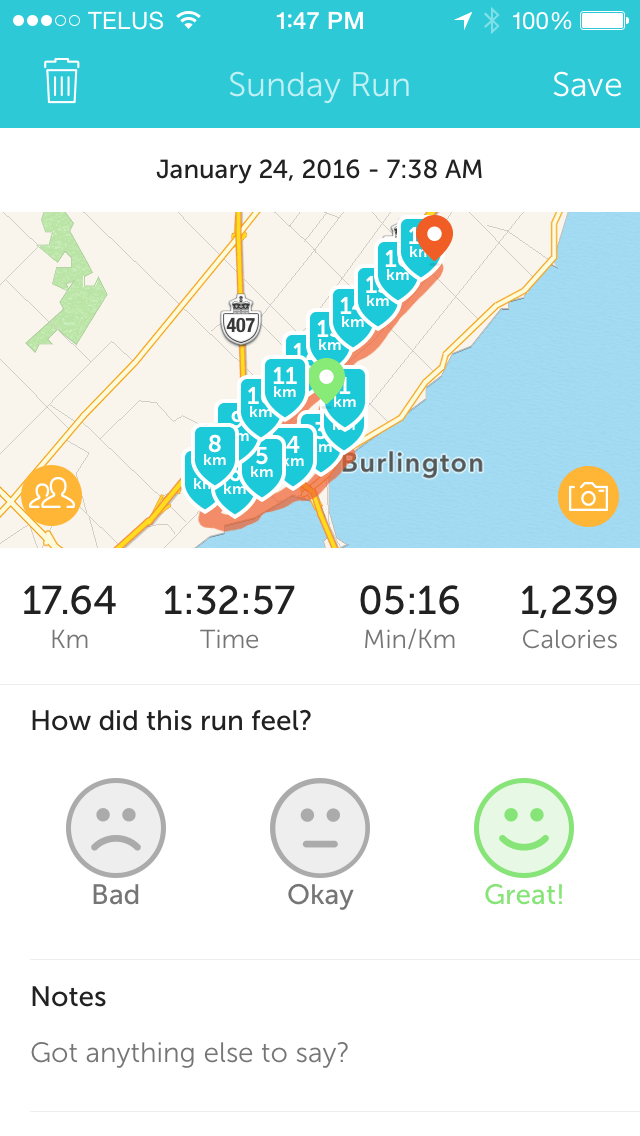Open the friends tagging button on the map
Screen dimensions: 640x1136
click(x=52, y=495)
